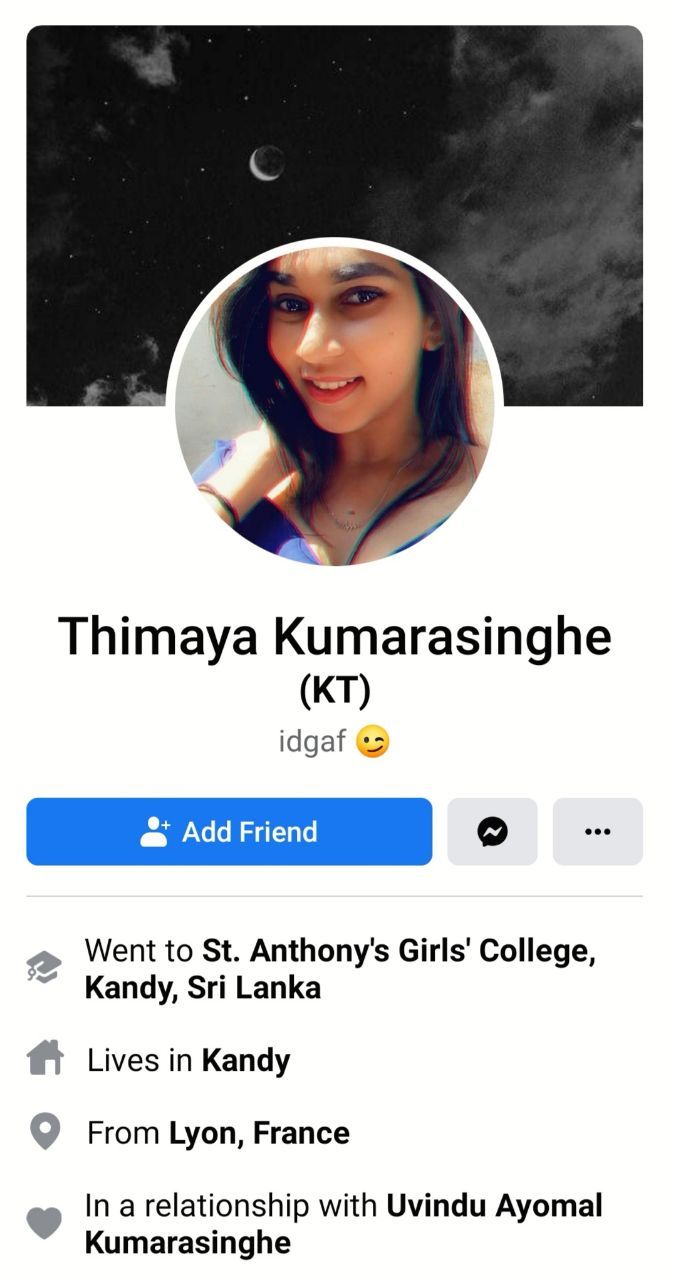Open the three-dot more options menu
This screenshot has width=673, height=1280.
coord(597,831)
